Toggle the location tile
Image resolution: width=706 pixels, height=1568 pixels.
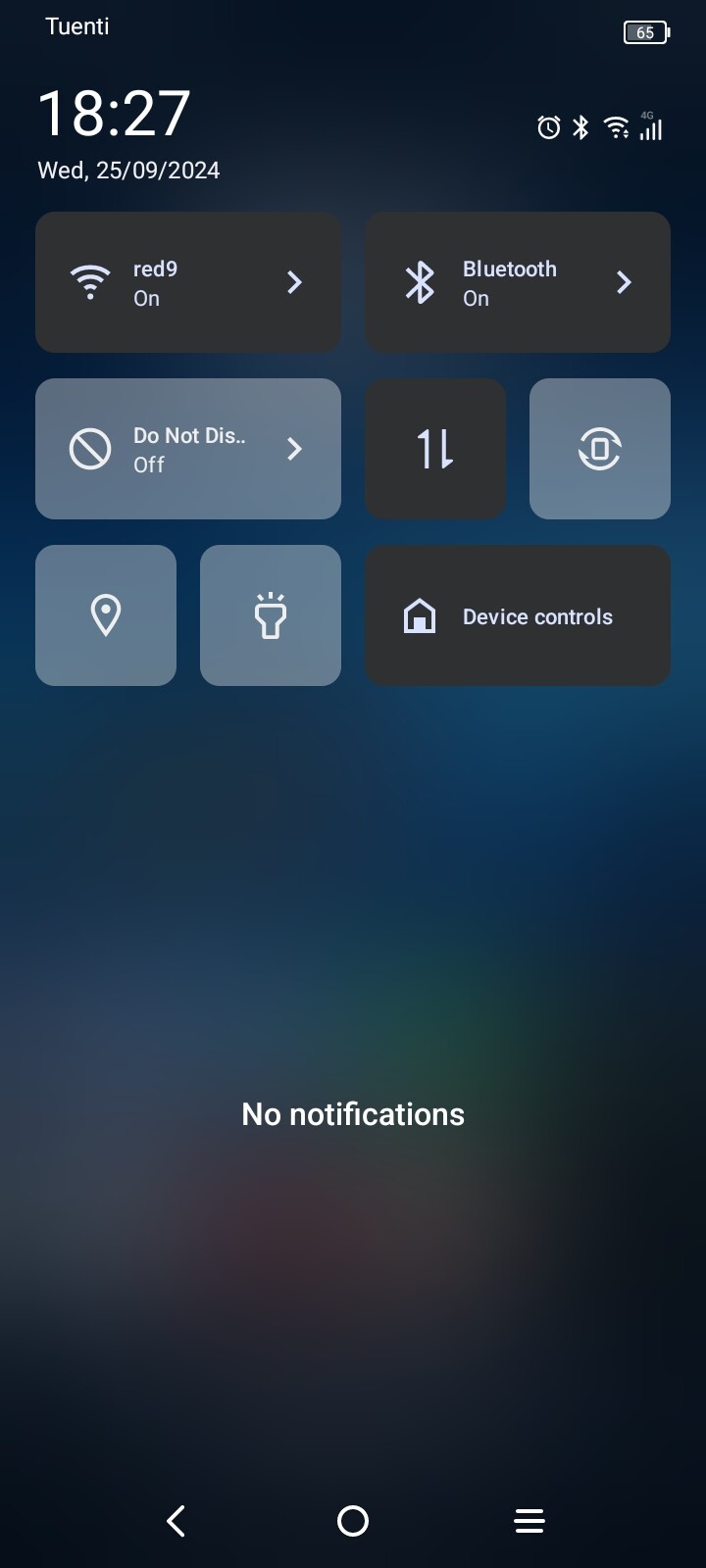pyautogui.click(x=106, y=615)
